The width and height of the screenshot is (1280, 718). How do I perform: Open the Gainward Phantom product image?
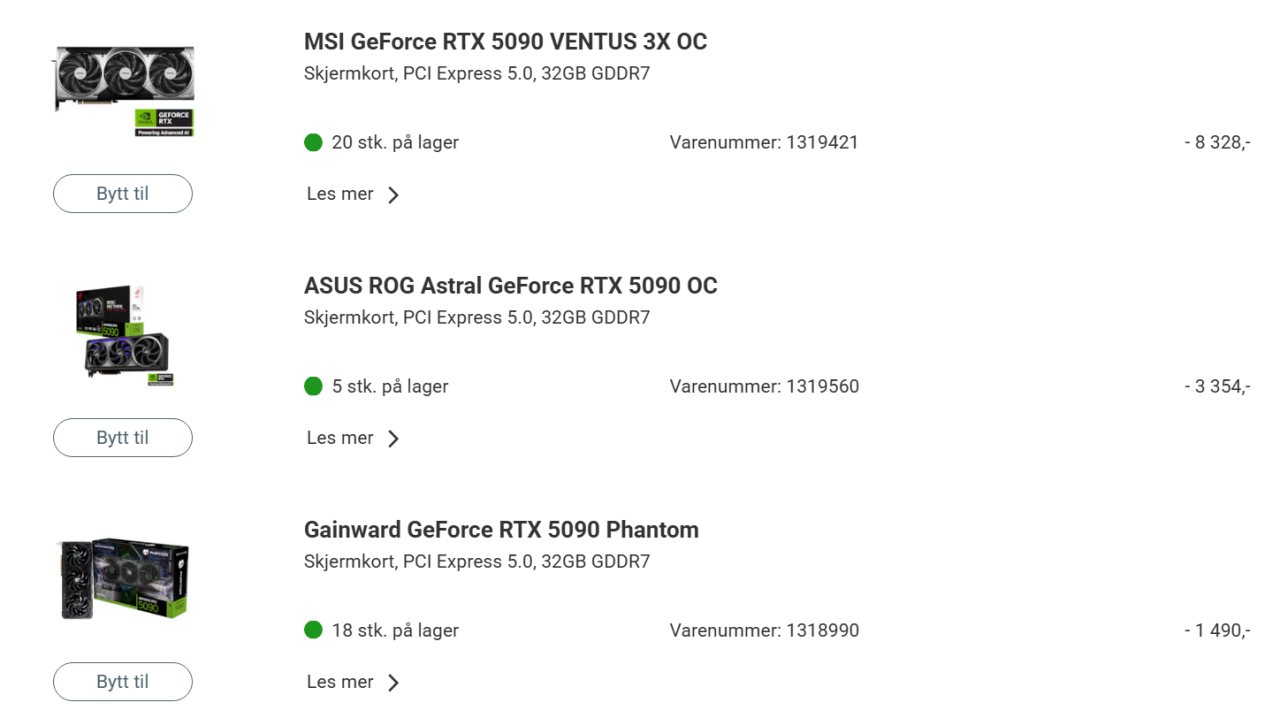click(x=123, y=579)
